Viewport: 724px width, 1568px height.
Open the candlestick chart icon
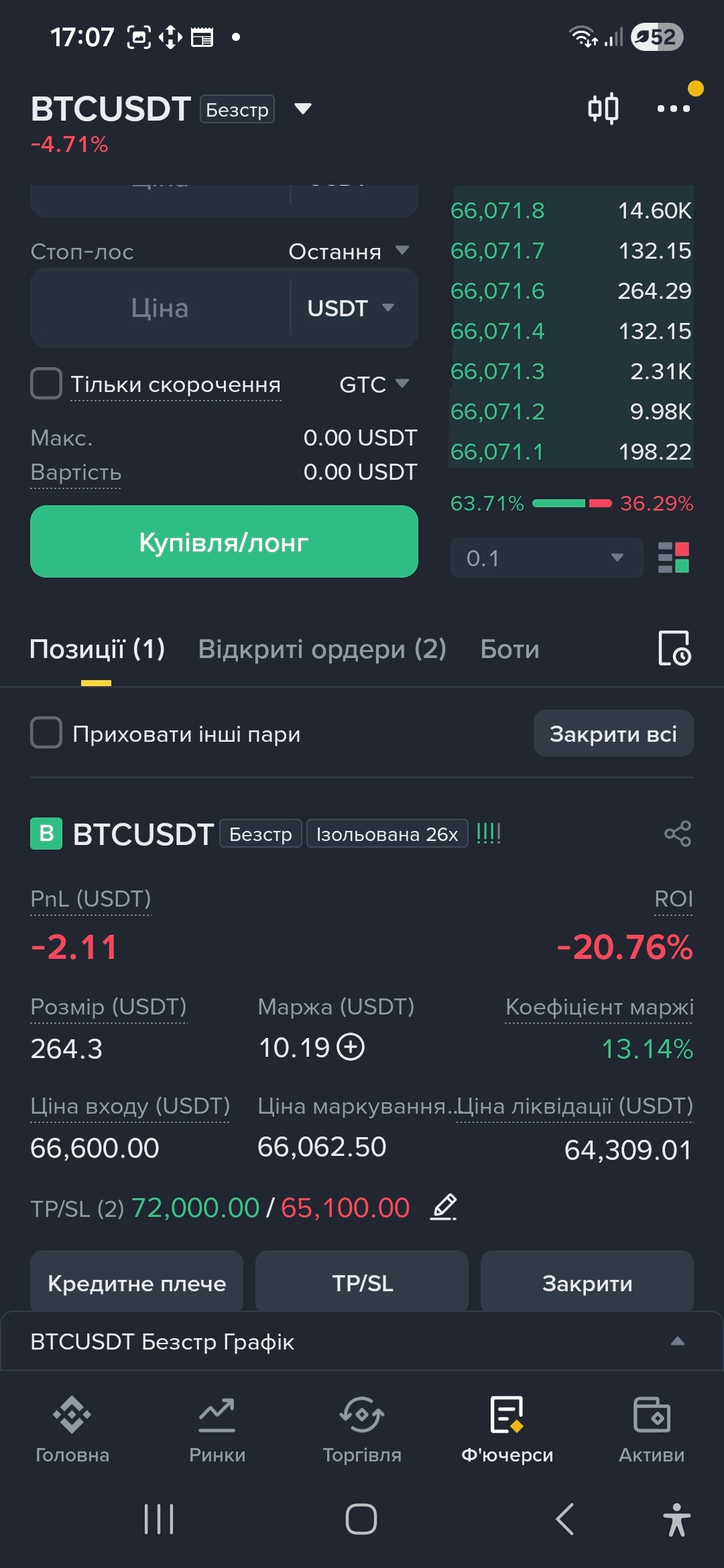coord(603,109)
